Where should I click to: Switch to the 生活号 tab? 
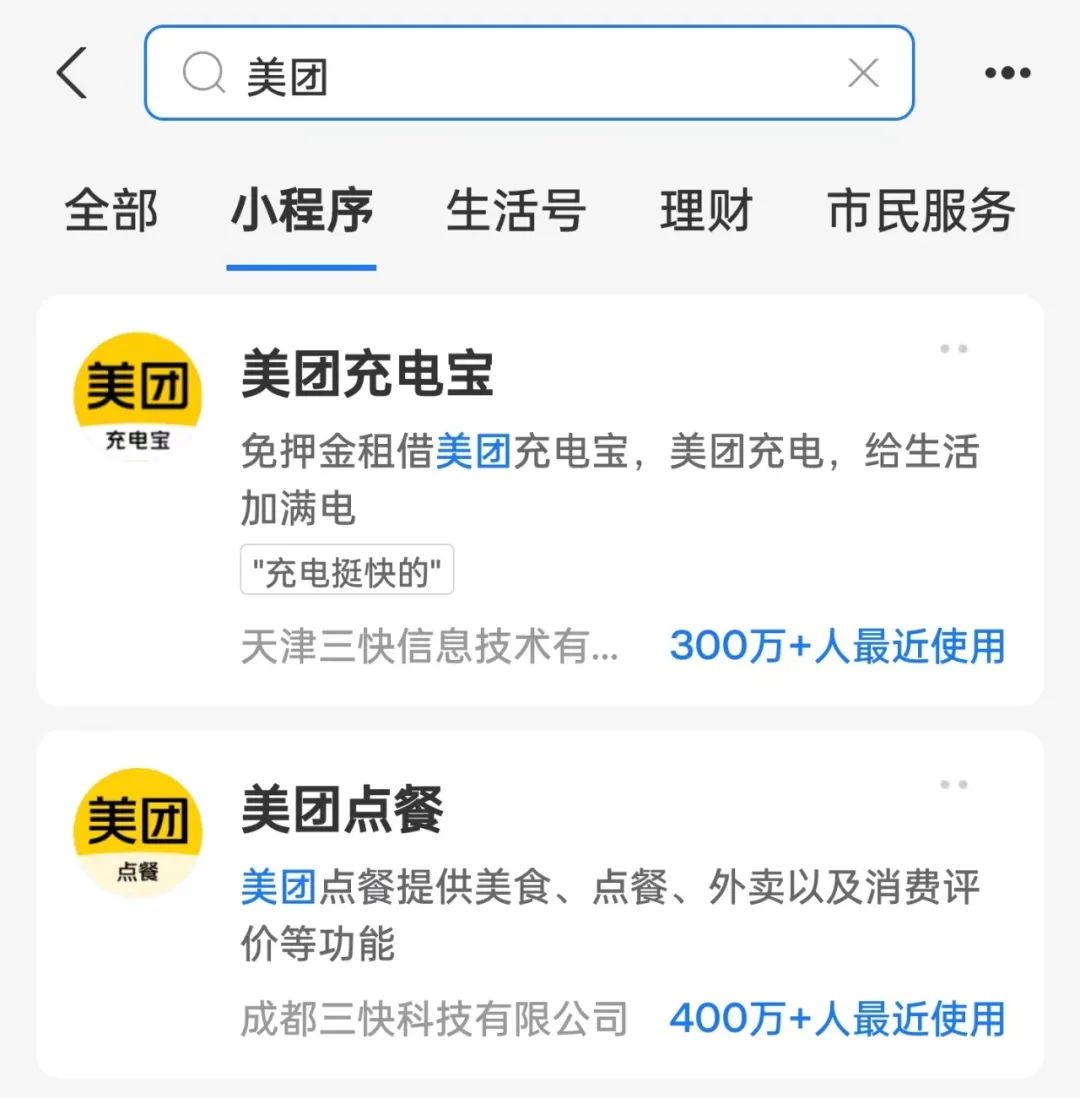pos(515,211)
